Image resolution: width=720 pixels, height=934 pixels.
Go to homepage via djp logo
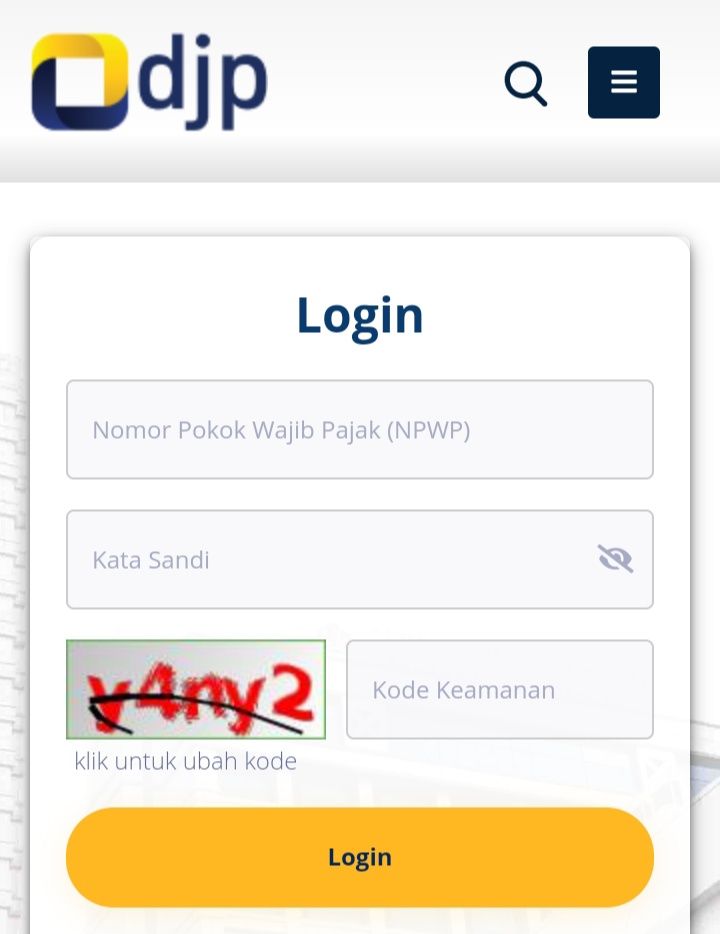[150, 82]
